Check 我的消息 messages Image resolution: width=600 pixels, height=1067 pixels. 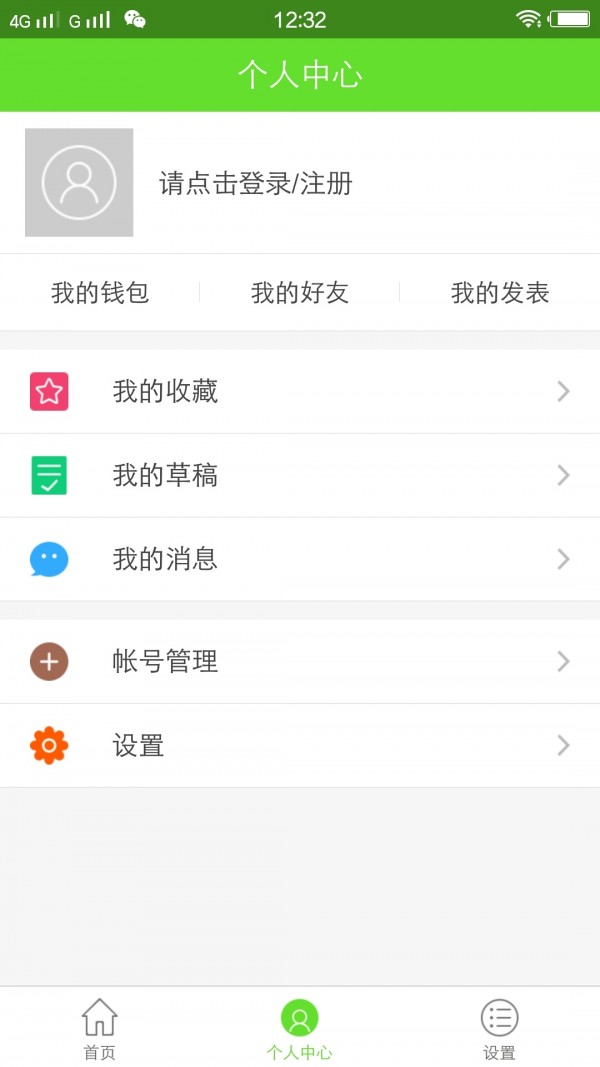point(300,559)
